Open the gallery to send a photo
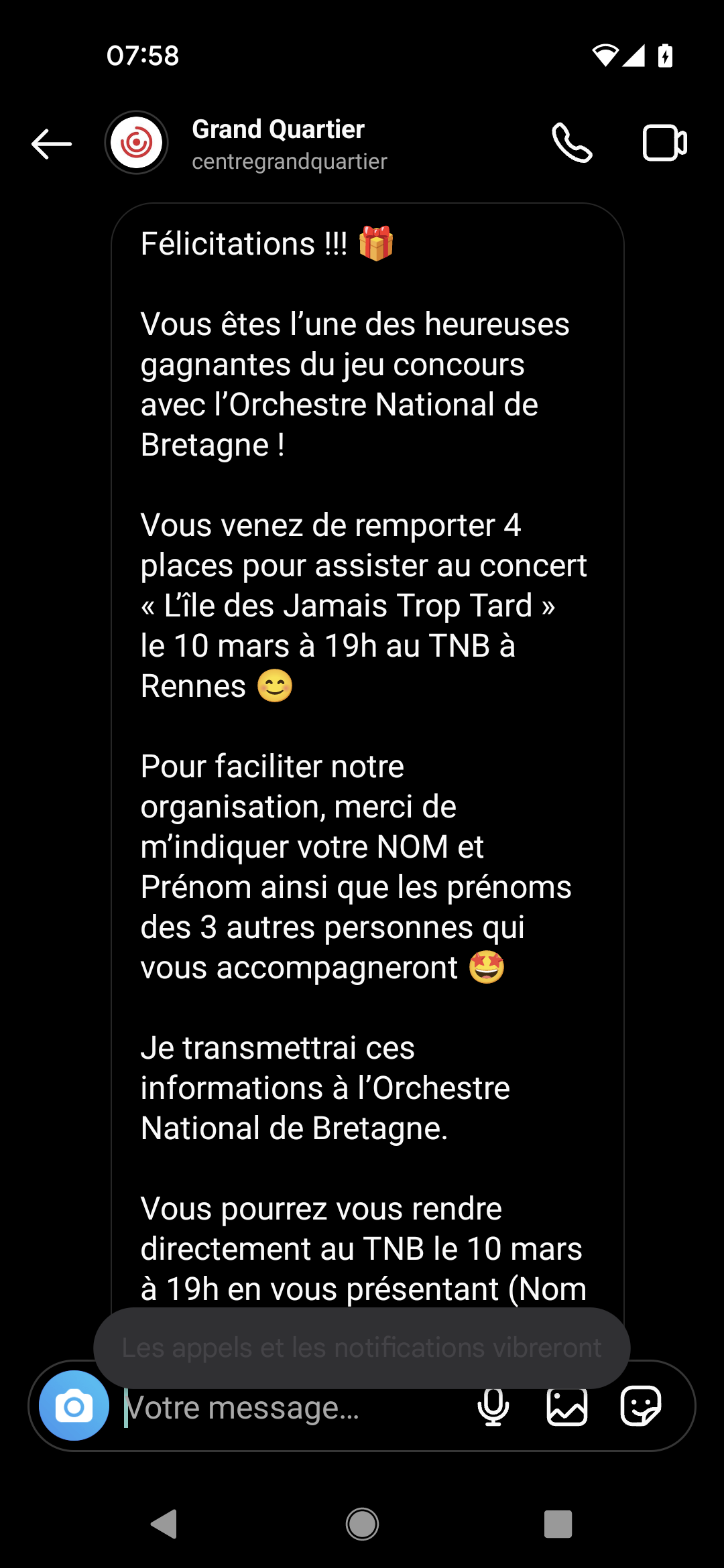This screenshot has height=1568, width=724. (567, 1406)
